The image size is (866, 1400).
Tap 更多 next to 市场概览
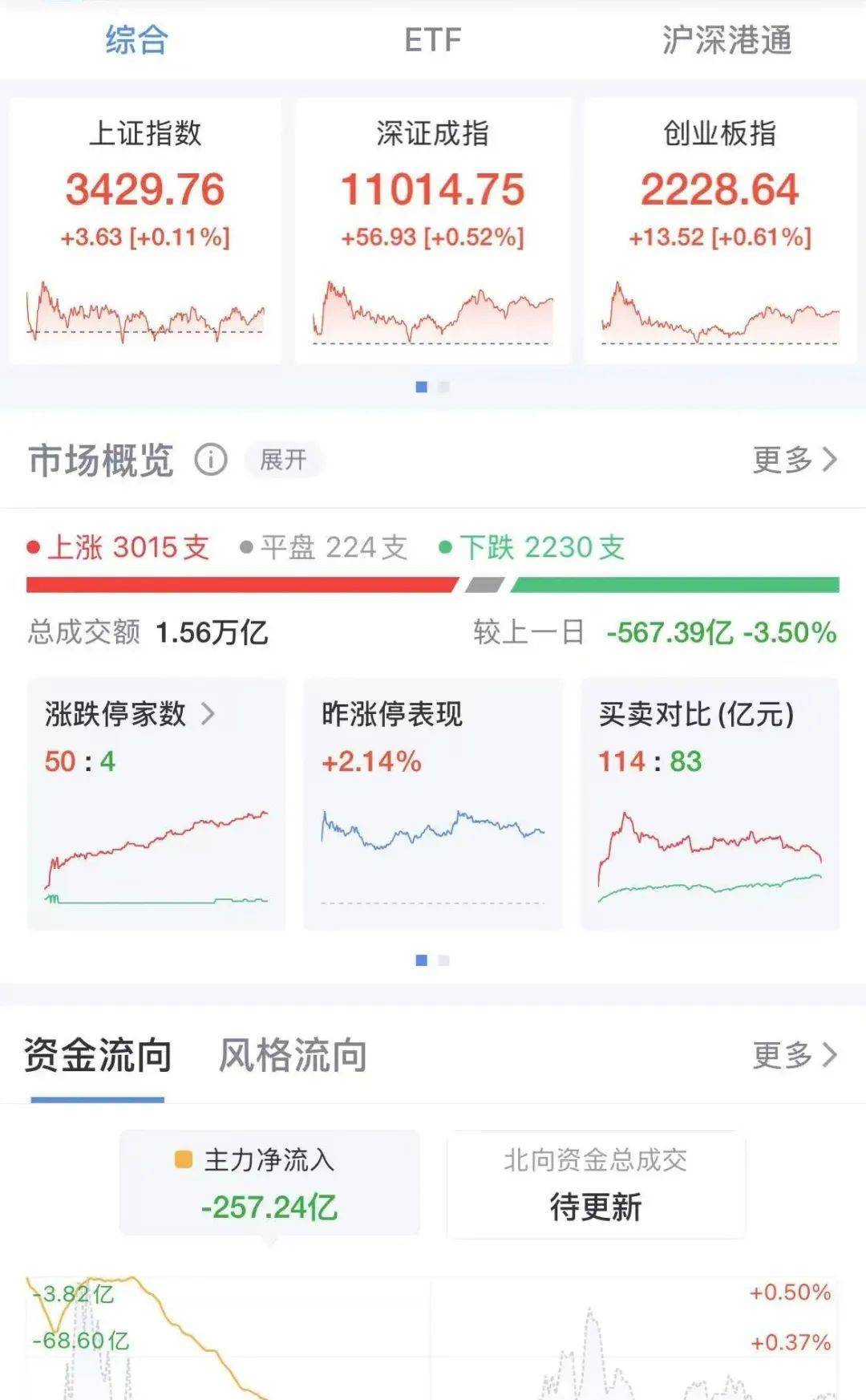[794, 459]
